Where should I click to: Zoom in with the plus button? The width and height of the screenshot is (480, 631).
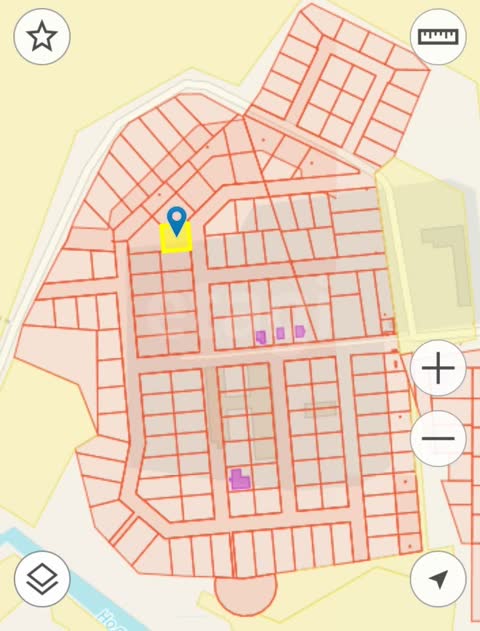438,368
